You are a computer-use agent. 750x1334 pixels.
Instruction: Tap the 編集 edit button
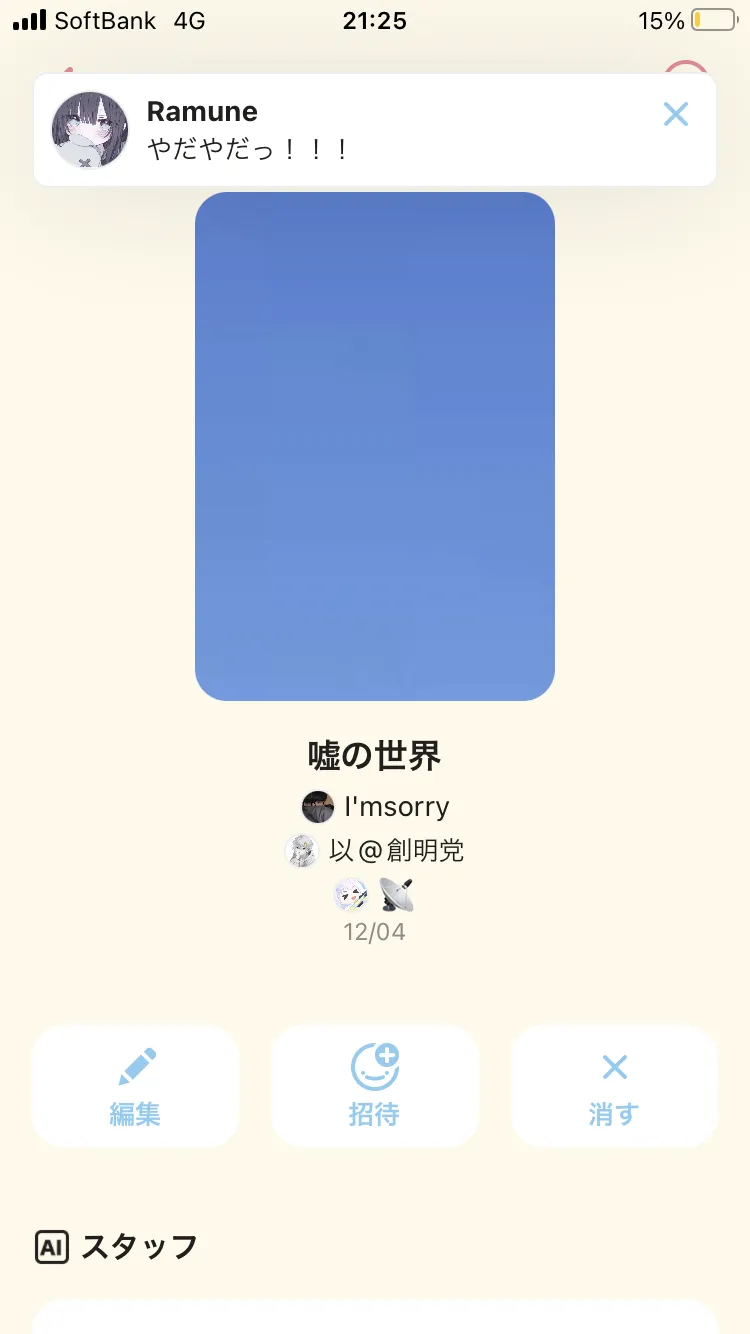pos(135,1086)
